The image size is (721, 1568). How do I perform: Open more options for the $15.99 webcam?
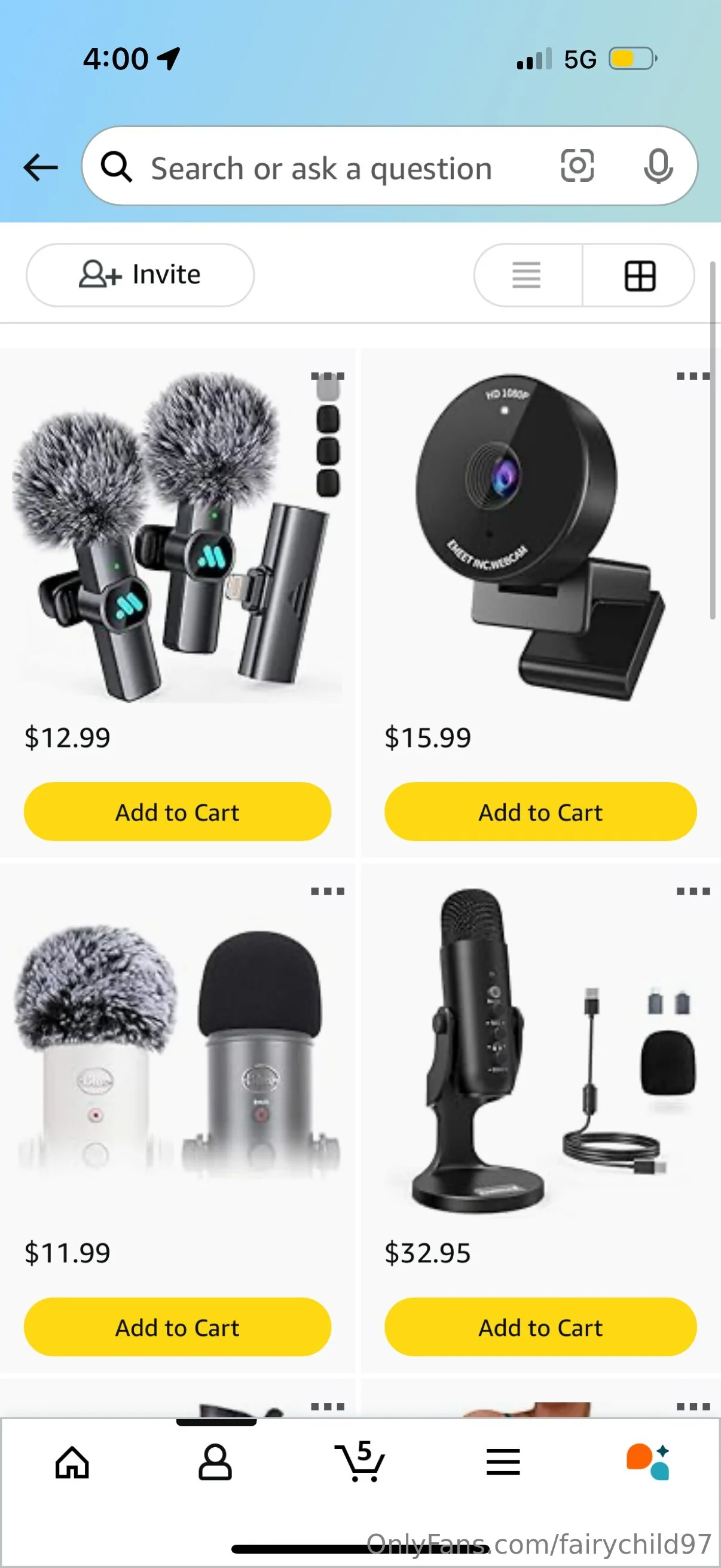click(x=693, y=376)
